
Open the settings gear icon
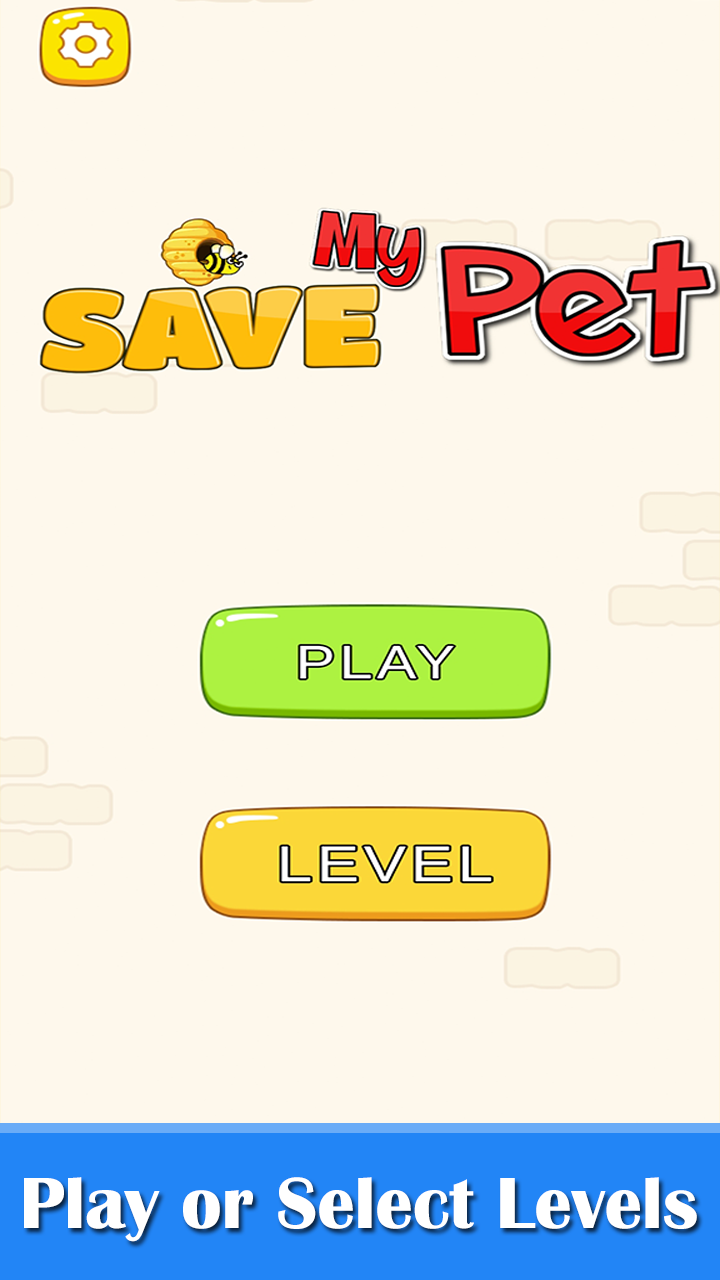pos(85,46)
